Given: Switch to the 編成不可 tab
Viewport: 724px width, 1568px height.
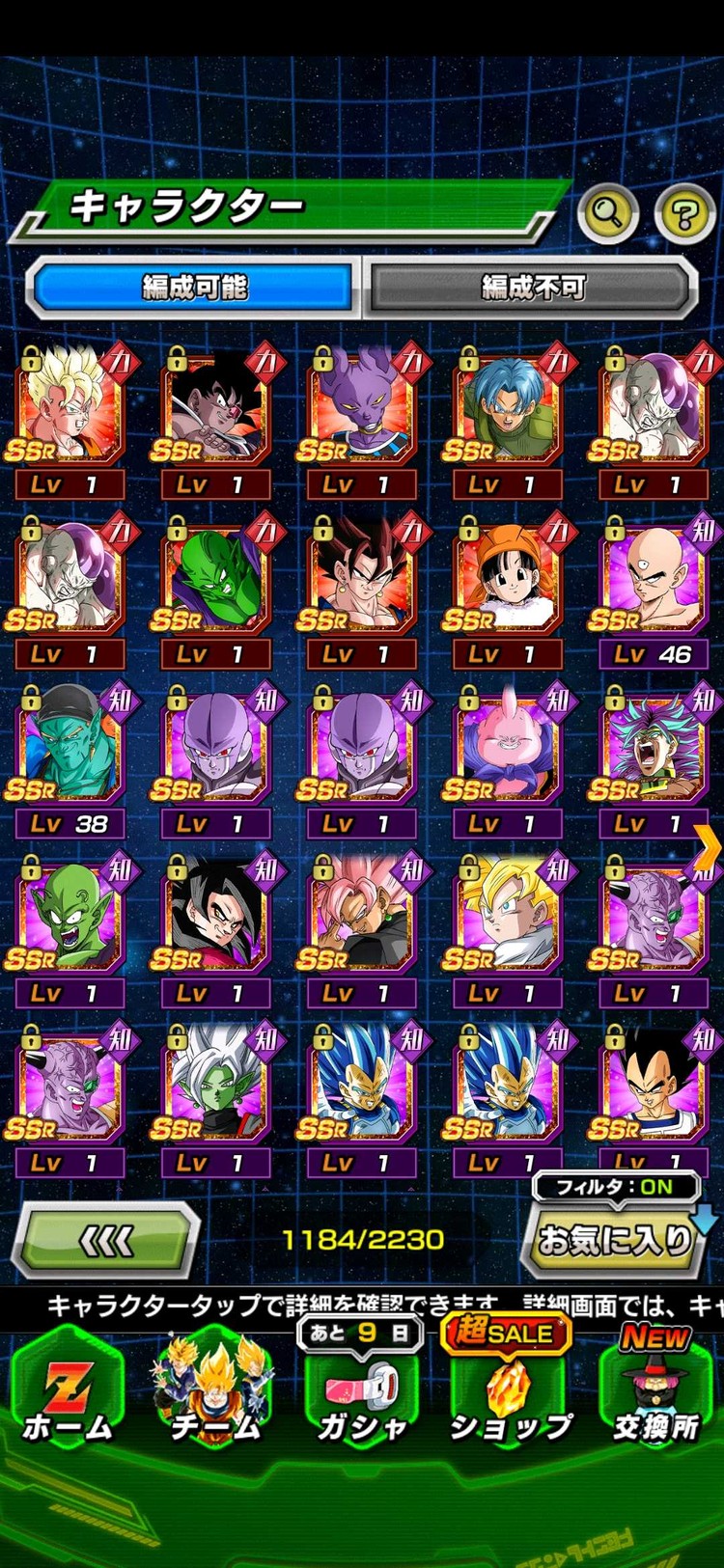Looking at the screenshot, I should 532,287.
